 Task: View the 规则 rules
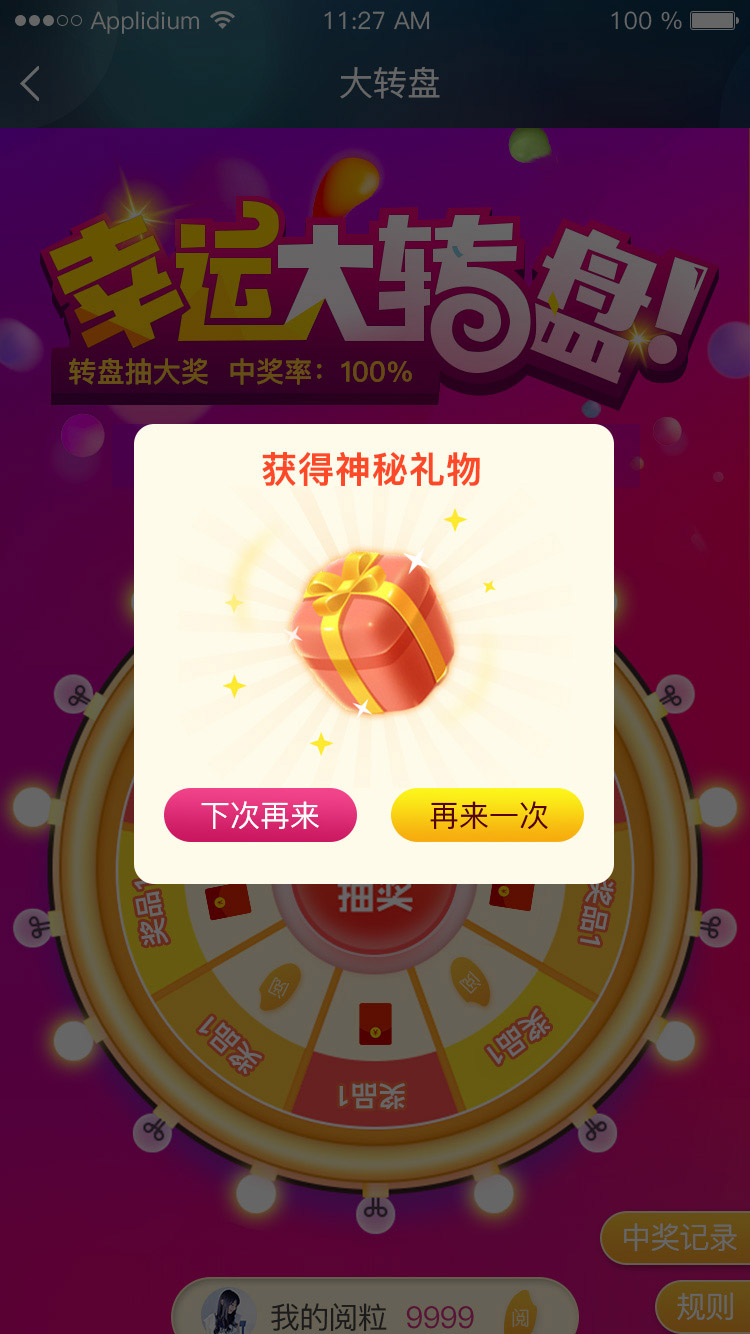pyautogui.click(x=703, y=1306)
